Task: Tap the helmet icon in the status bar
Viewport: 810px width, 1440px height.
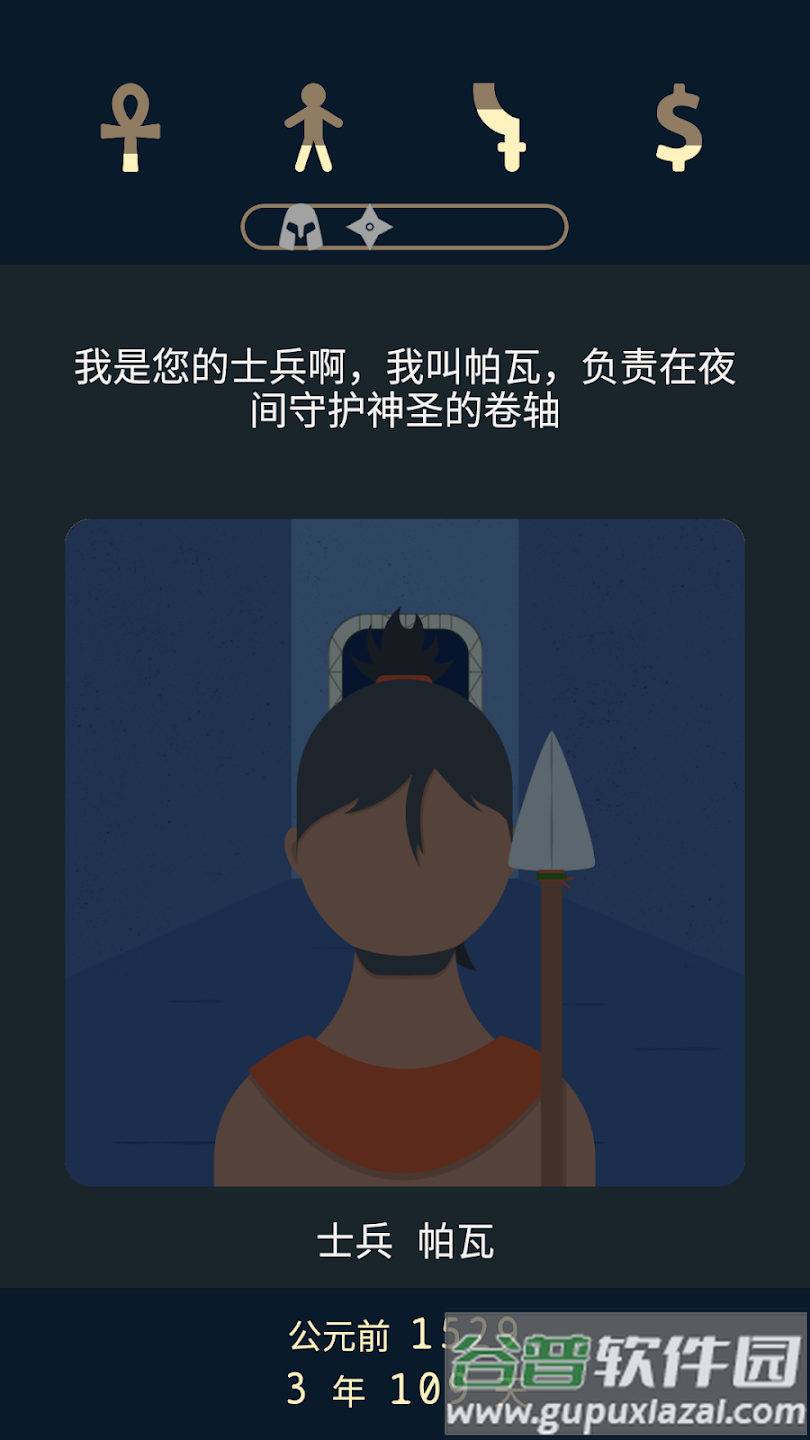Action: pos(300,228)
